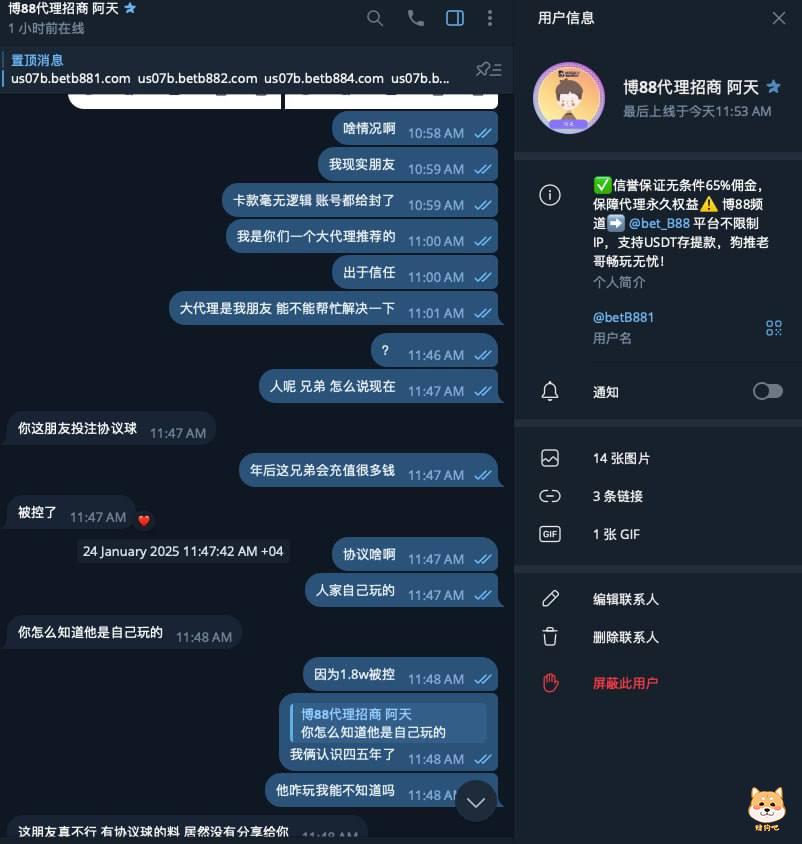The image size is (802, 844).
Task: Choose 删除联系人 to delete contact
Action: point(625,637)
